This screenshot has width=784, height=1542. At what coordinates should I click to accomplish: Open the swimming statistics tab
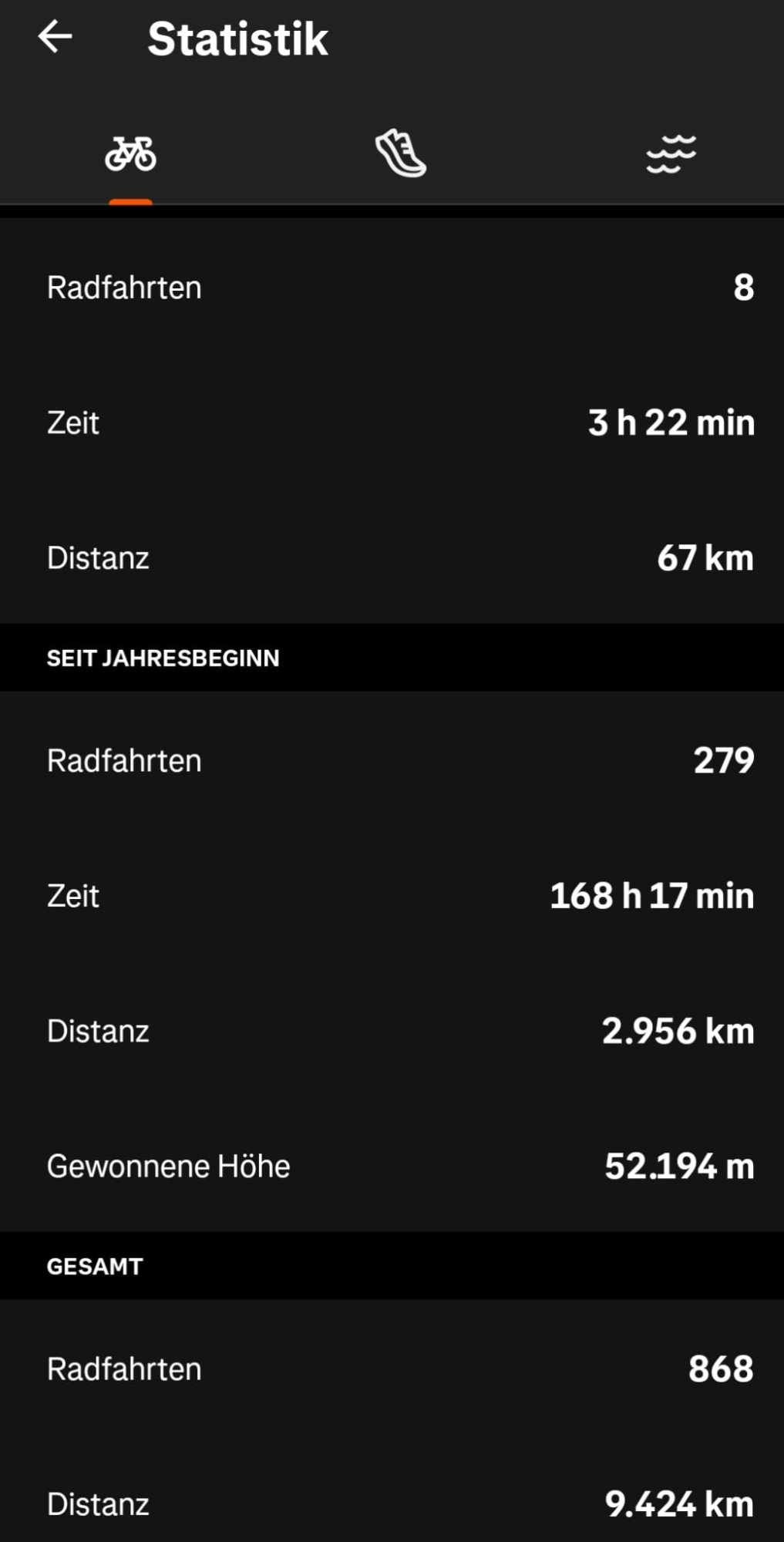point(671,153)
